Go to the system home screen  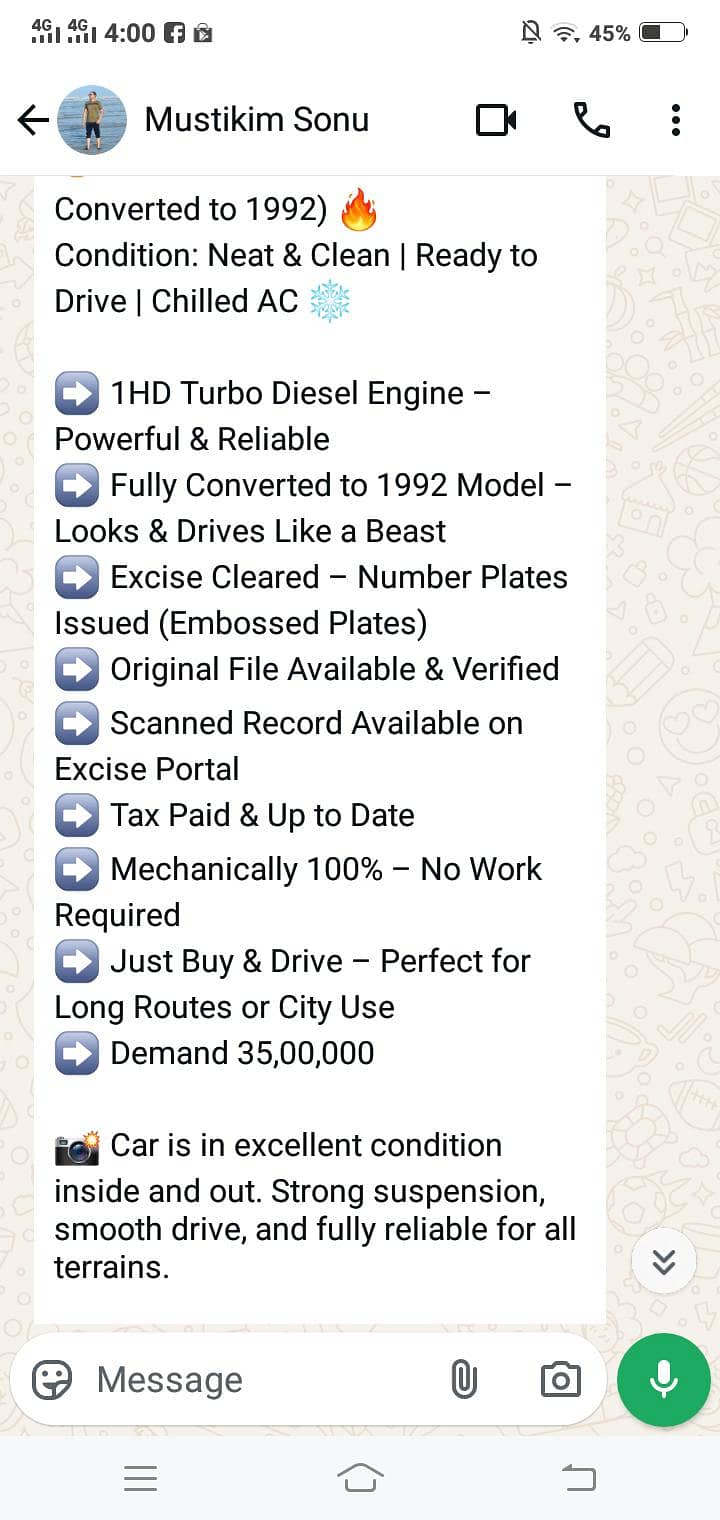[x=360, y=1477]
